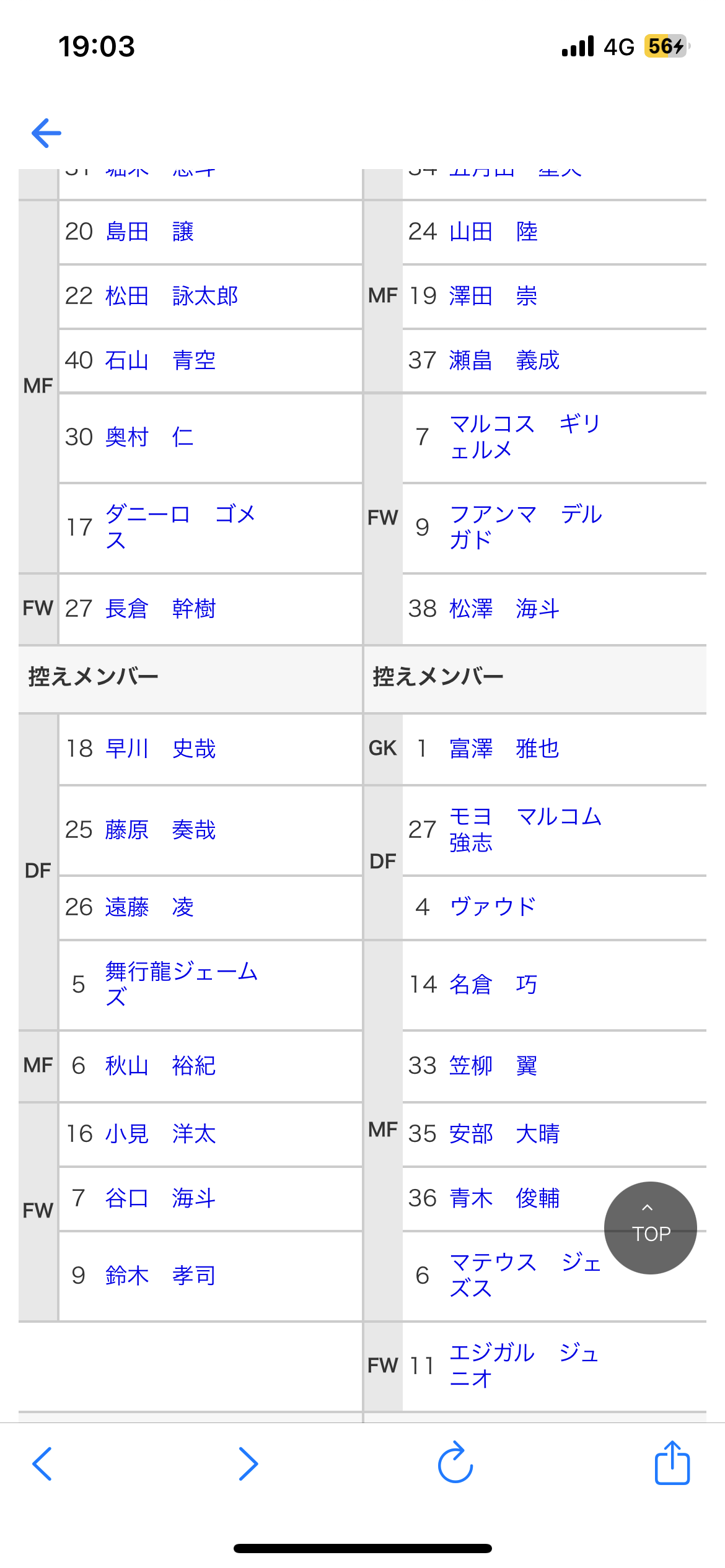Go to the previous page in browser toolbar
The width and height of the screenshot is (725, 1568).
tap(42, 1464)
